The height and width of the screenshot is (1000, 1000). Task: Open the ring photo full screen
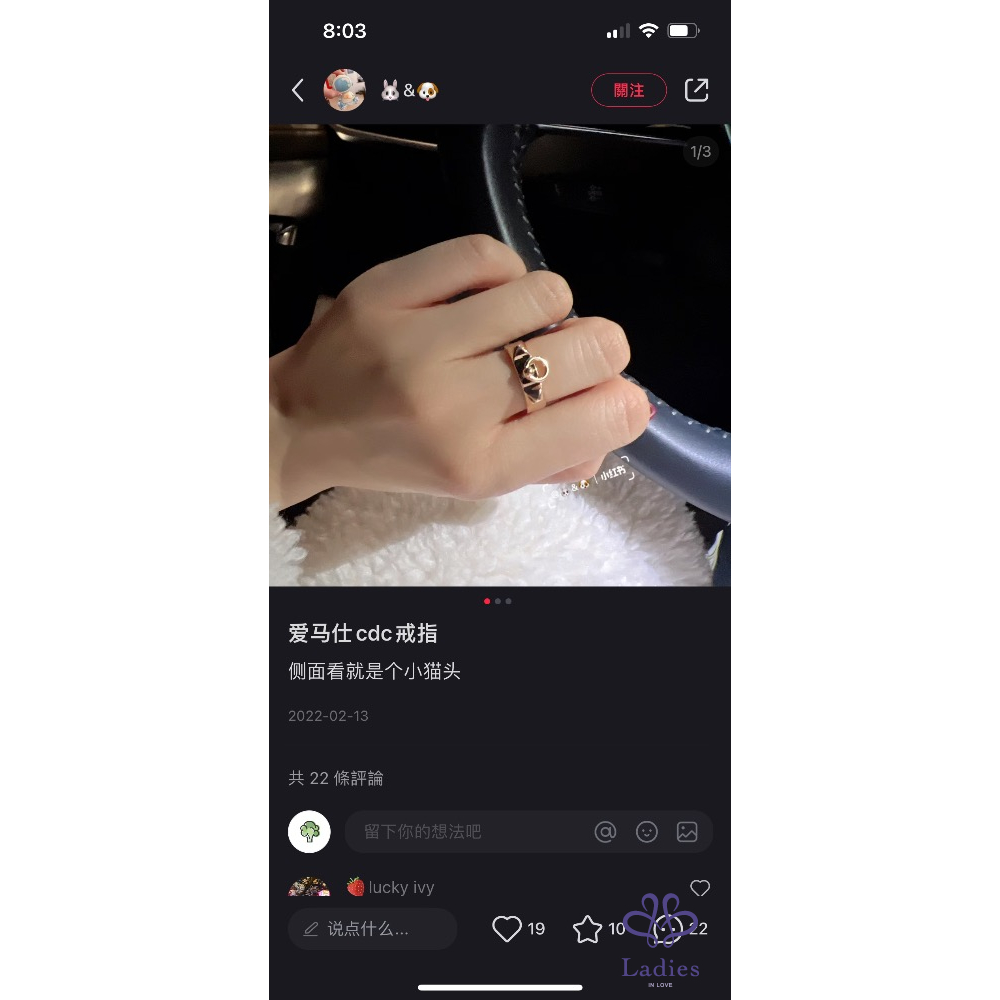pyautogui.click(x=500, y=355)
